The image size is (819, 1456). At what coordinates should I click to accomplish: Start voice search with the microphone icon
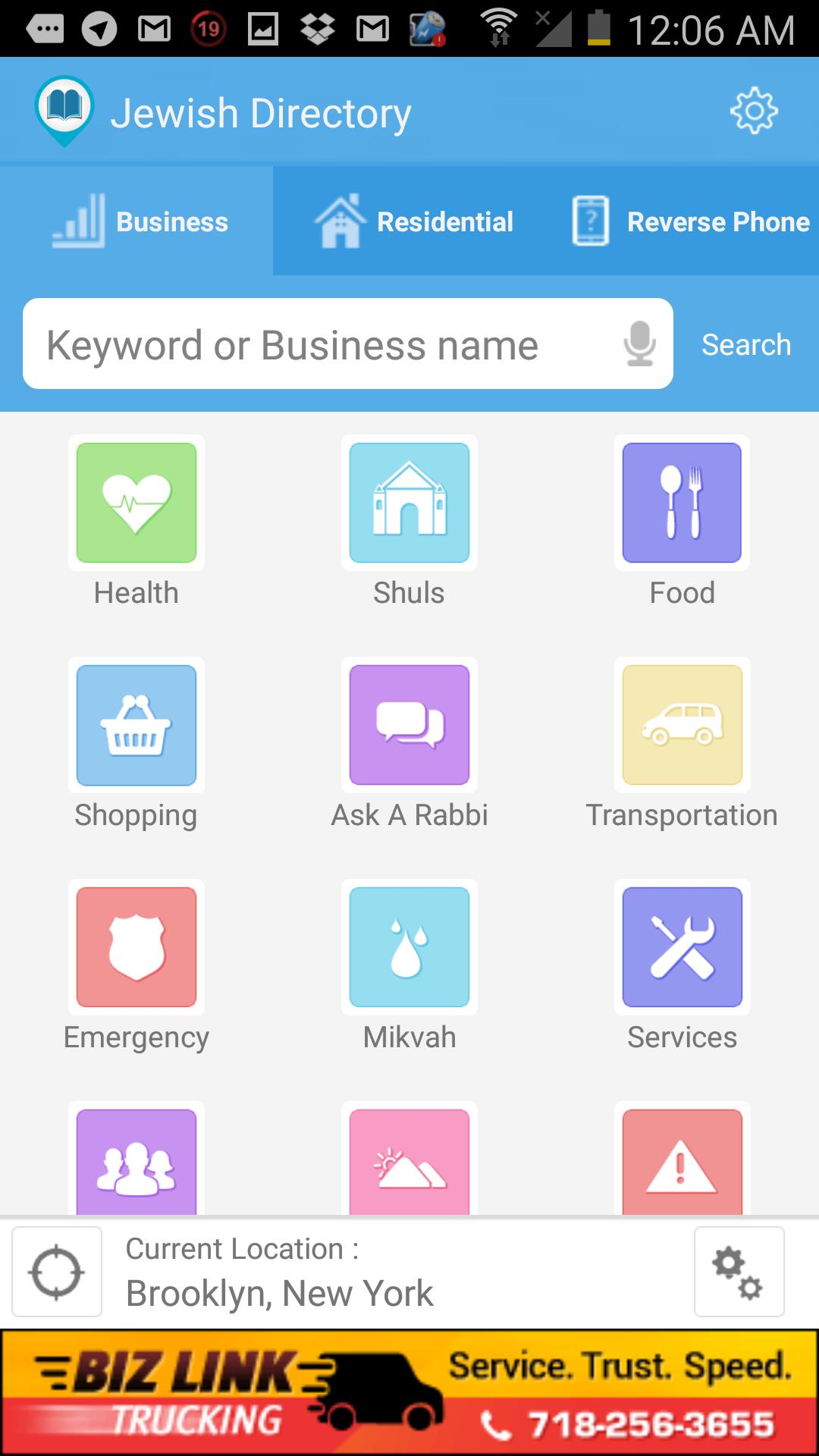click(x=639, y=346)
